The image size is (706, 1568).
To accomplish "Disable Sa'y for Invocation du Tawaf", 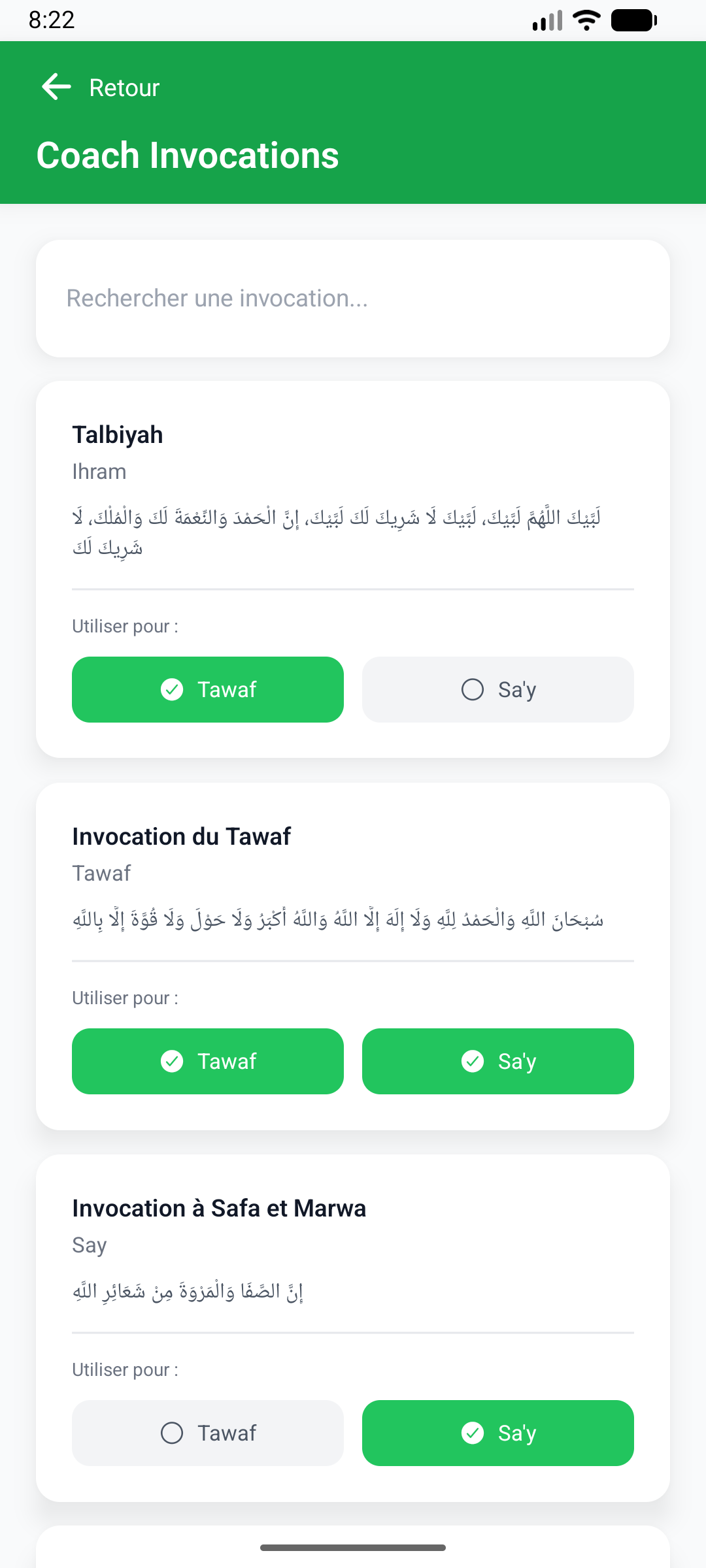I will click(497, 1061).
